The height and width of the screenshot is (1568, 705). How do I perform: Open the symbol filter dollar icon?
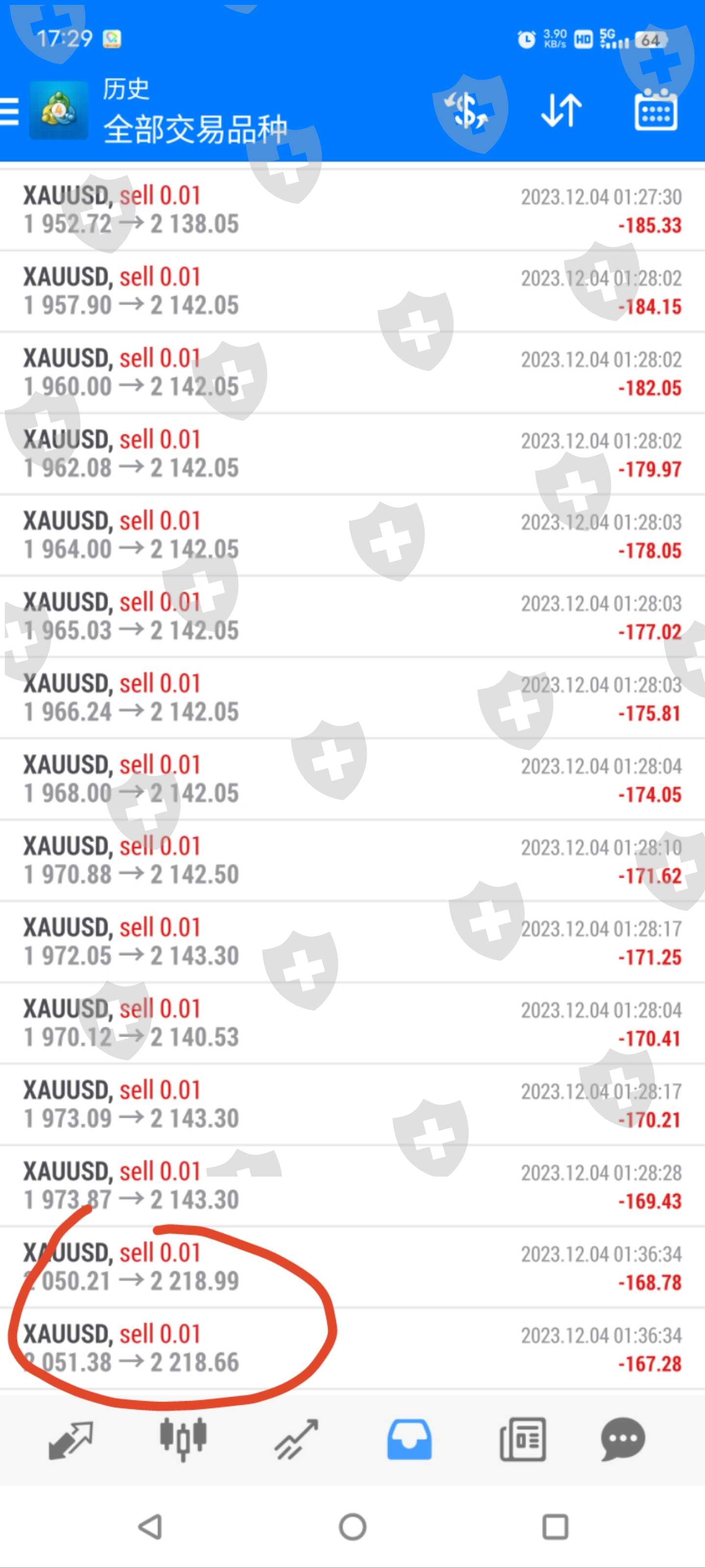(469, 111)
